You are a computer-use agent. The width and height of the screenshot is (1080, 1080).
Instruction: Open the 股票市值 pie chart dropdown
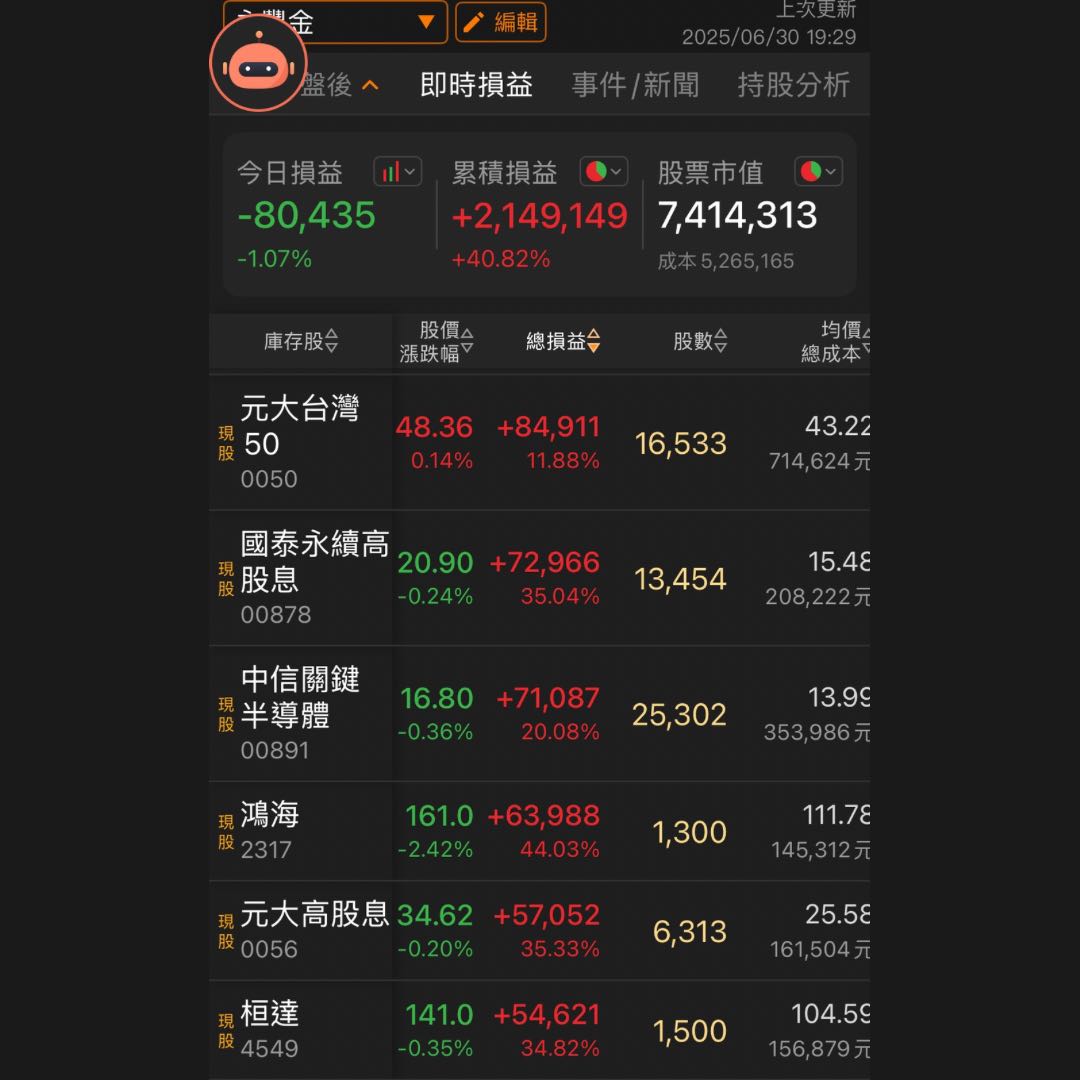(x=818, y=172)
